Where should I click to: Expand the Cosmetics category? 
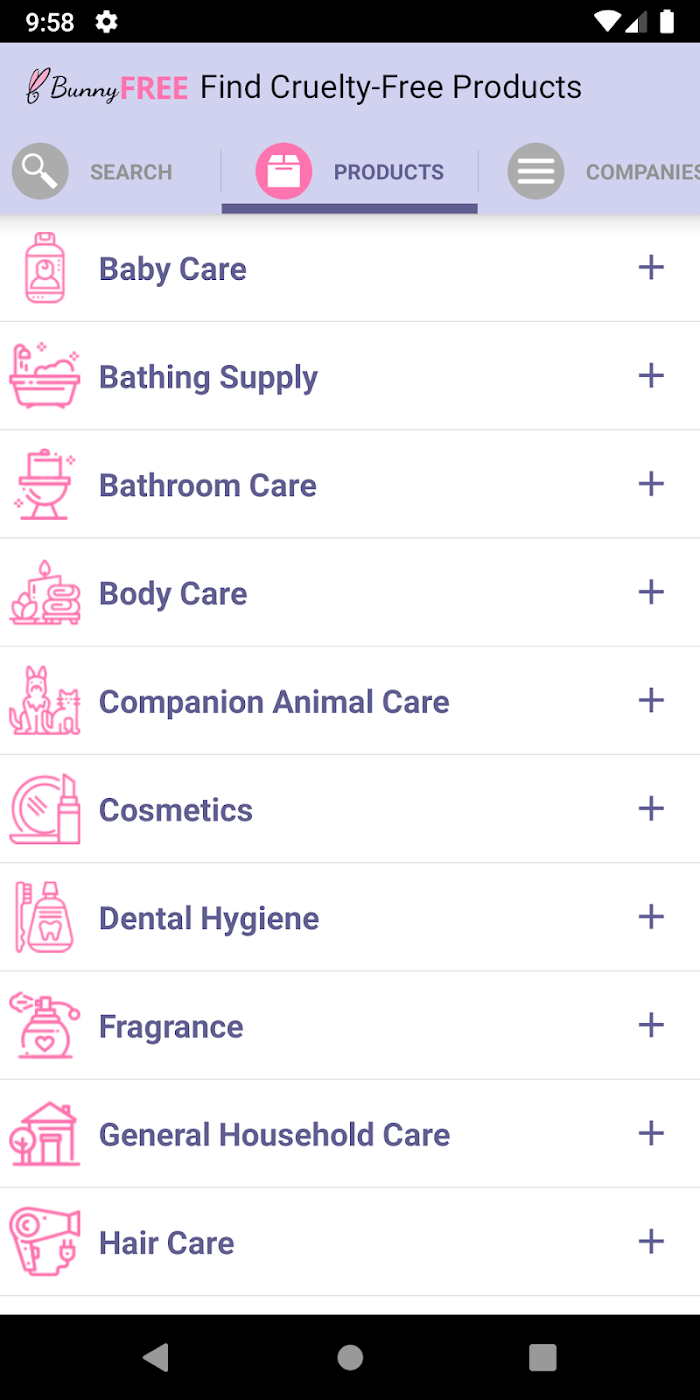350,809
